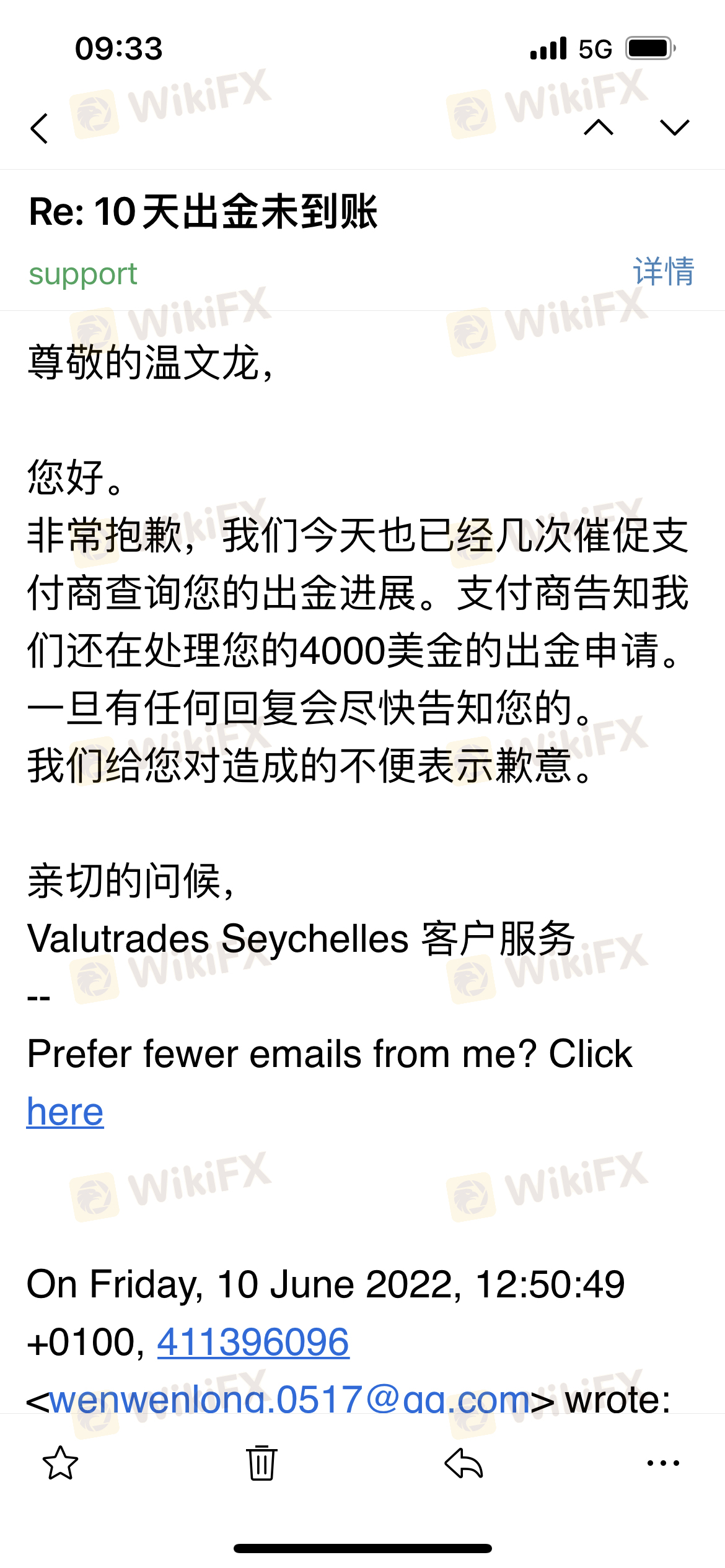Reply to this email
Viewport: 725px width, 1568px height.
[x=464, y=1463]
